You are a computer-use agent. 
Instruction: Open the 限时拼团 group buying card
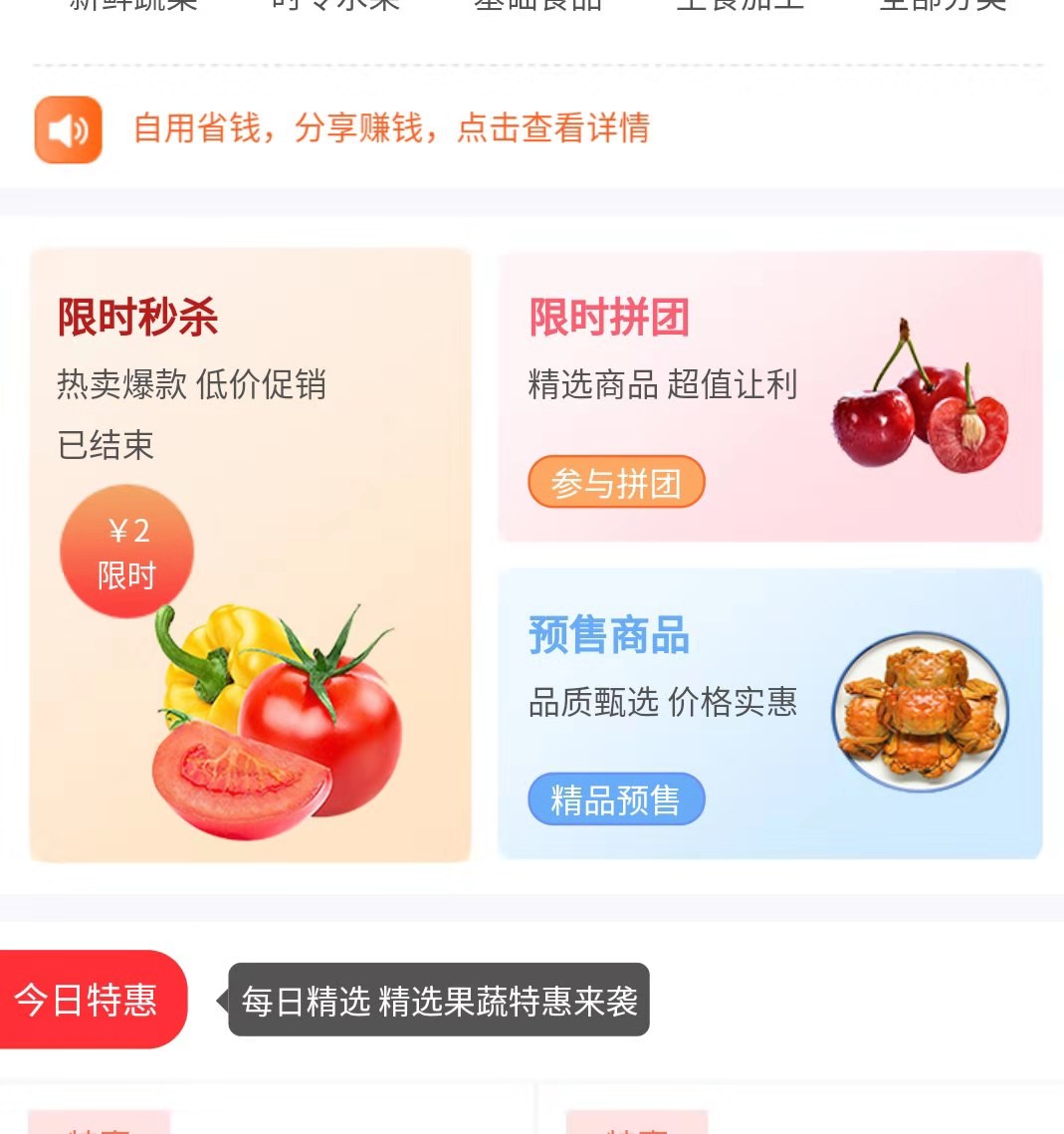tap(769, 396)
